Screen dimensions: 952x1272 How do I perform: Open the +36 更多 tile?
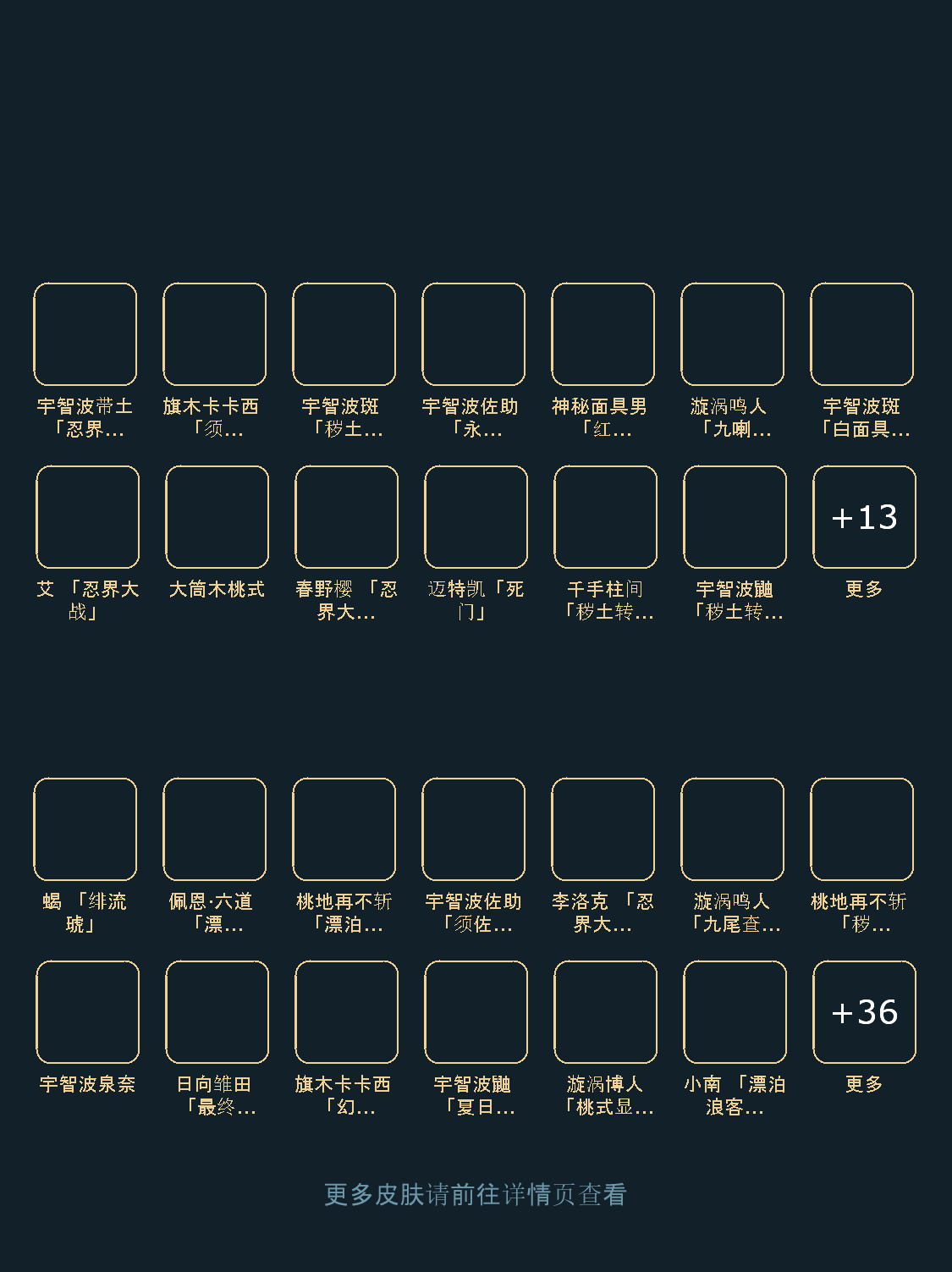(864, 1012)
